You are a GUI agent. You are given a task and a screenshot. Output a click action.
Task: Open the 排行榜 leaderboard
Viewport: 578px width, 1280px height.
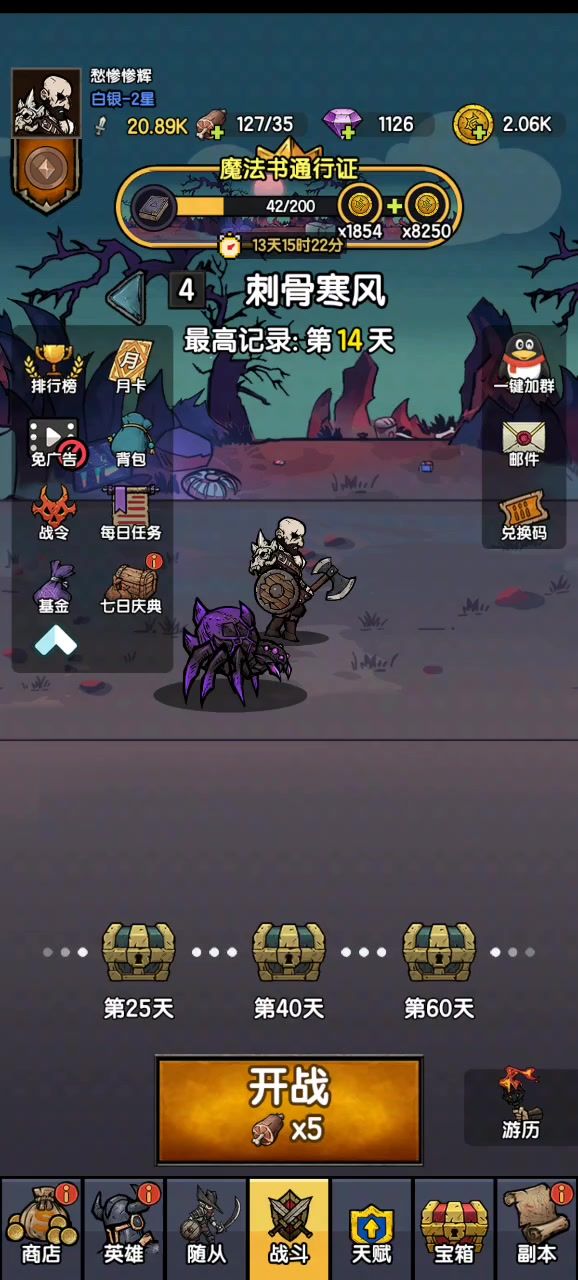point(56,367)
